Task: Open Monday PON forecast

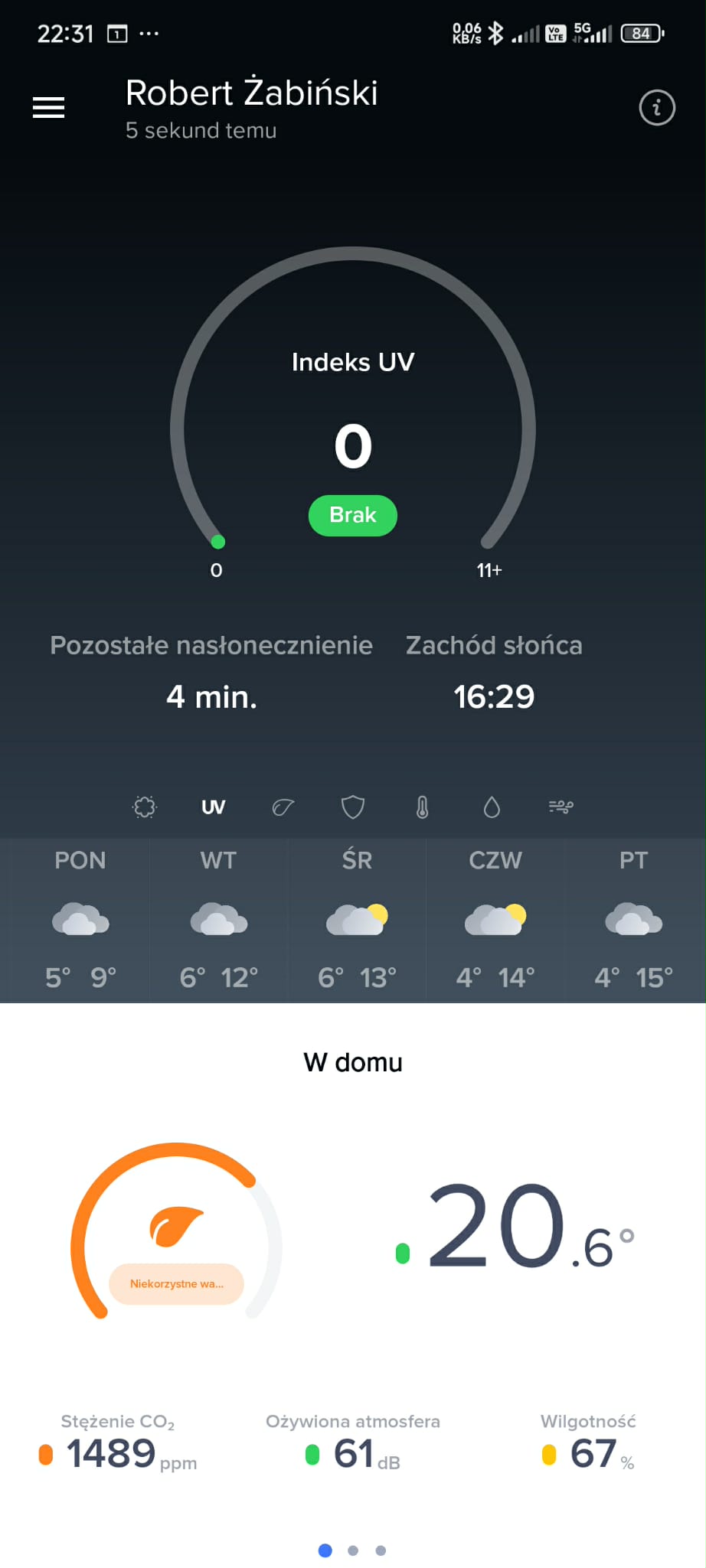Action: point(80,921)
